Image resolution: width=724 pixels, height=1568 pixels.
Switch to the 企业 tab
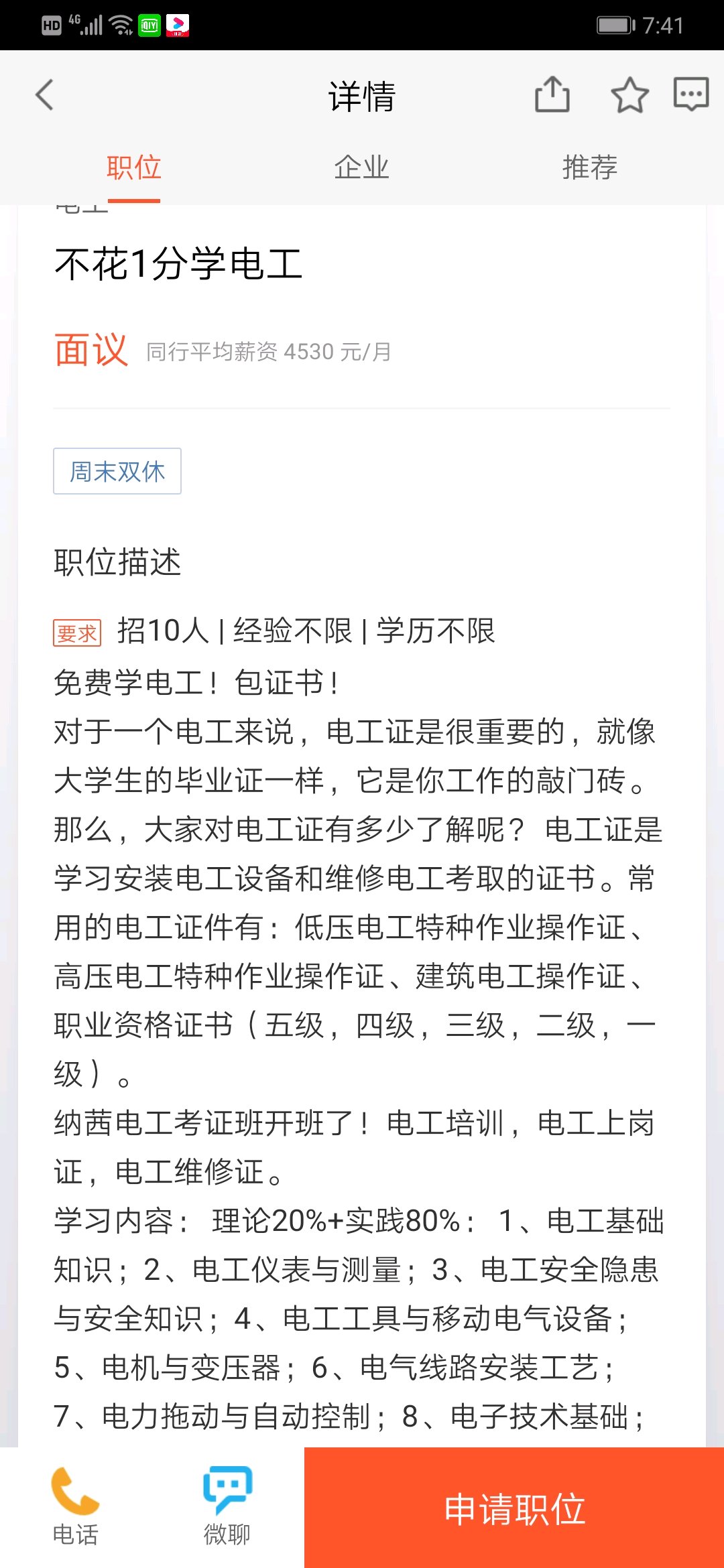(362, 168)
